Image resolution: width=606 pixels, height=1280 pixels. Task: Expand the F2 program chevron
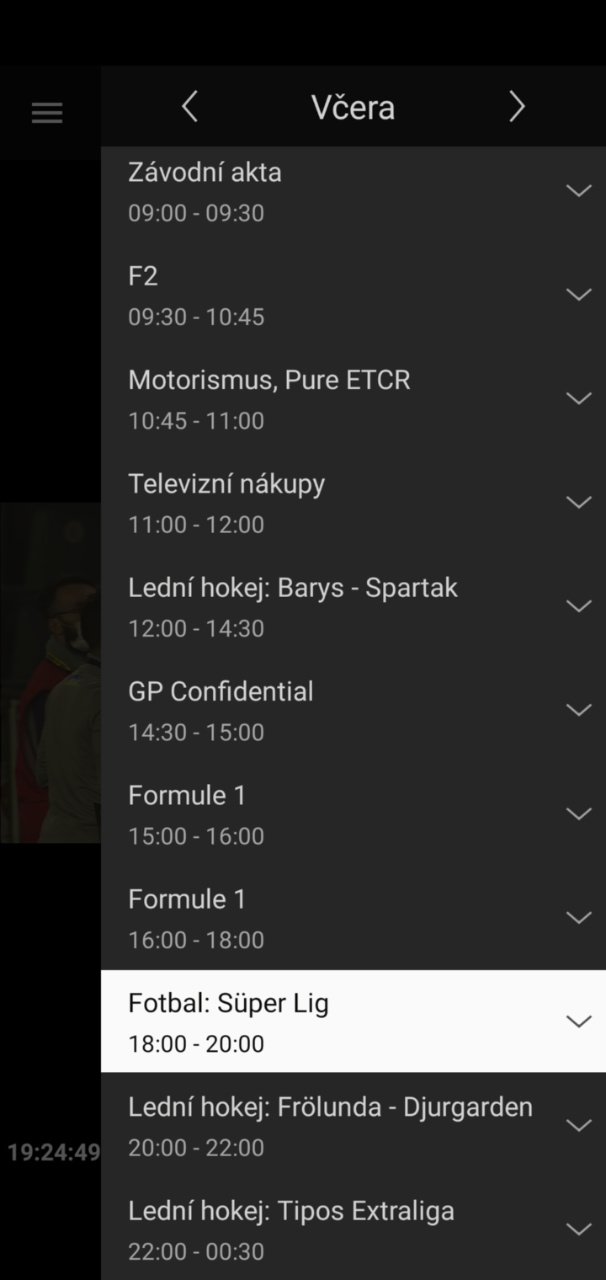click(x=579, y=294)
